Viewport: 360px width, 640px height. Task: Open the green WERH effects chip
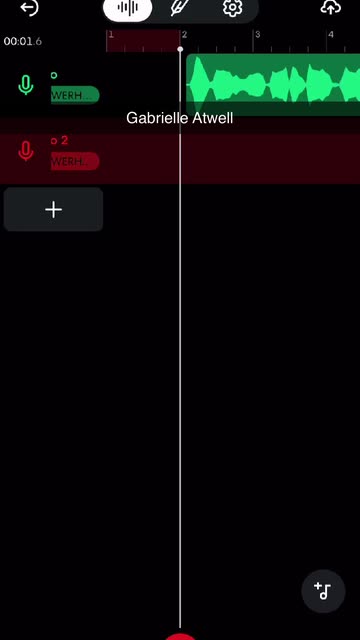click(x=75, y=96)
